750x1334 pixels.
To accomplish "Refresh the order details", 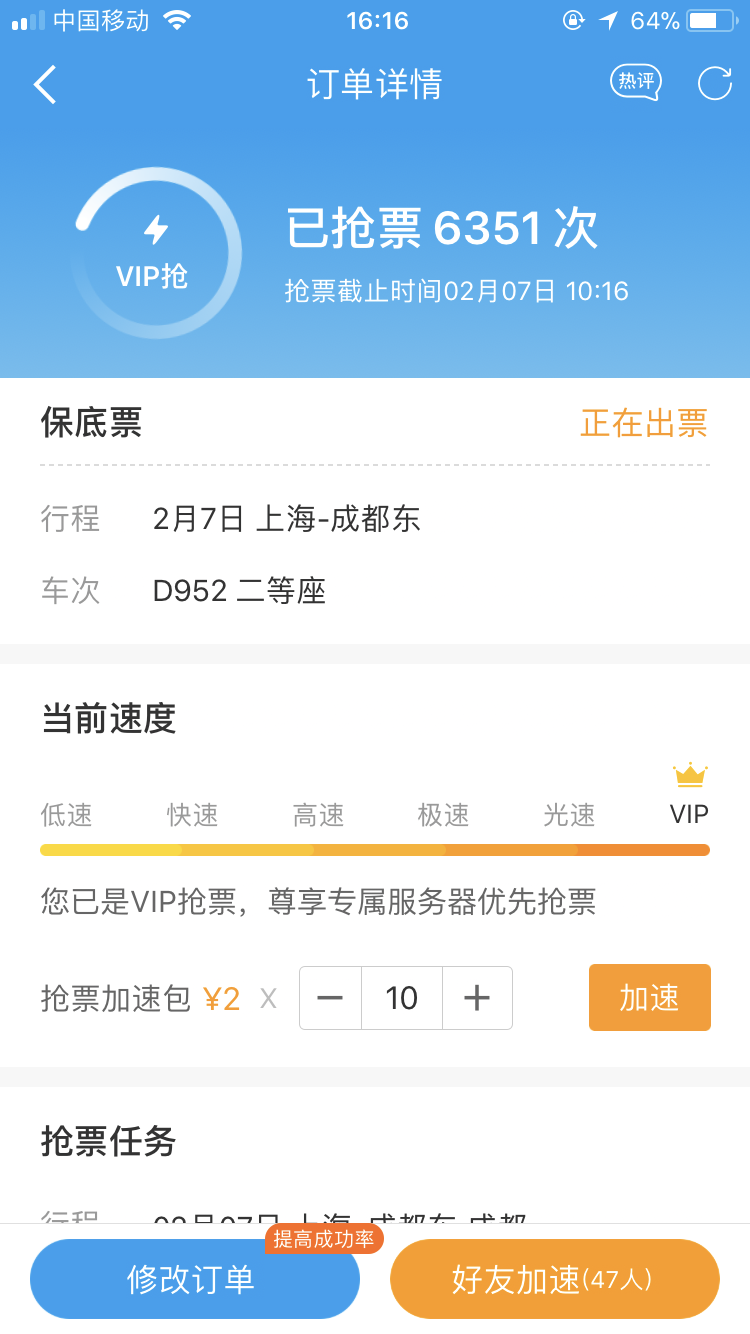I will click(715, 83).
